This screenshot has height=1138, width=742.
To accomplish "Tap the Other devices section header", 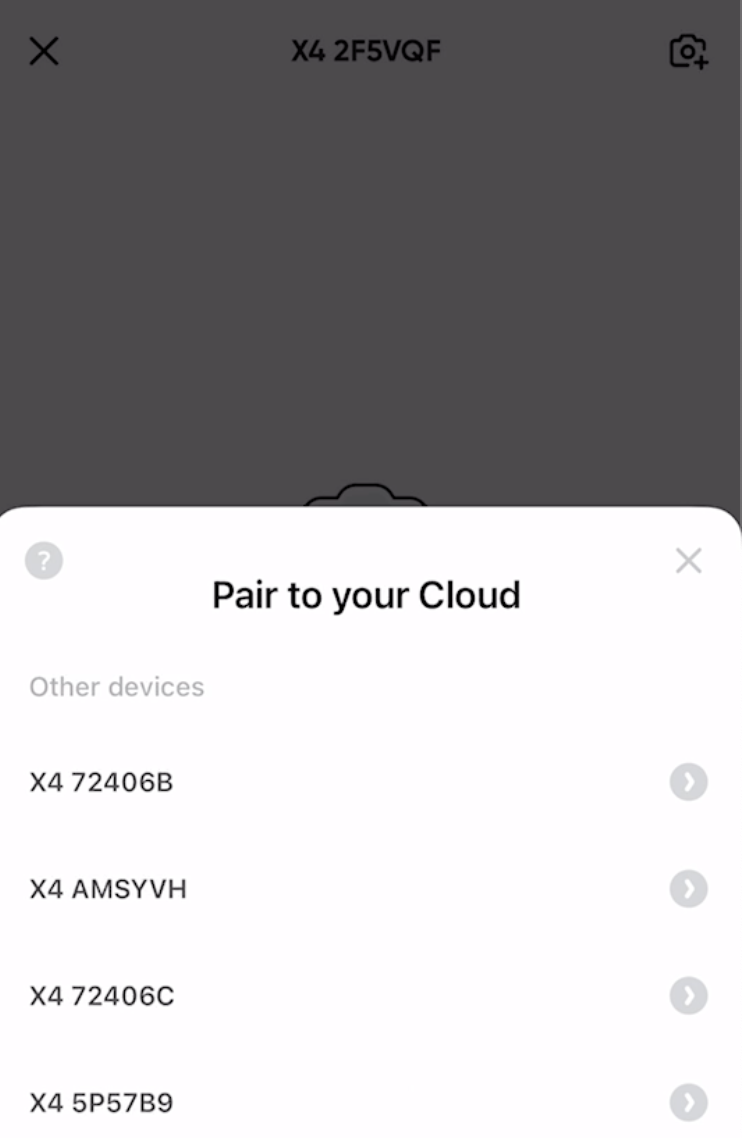I will [117, 687].
